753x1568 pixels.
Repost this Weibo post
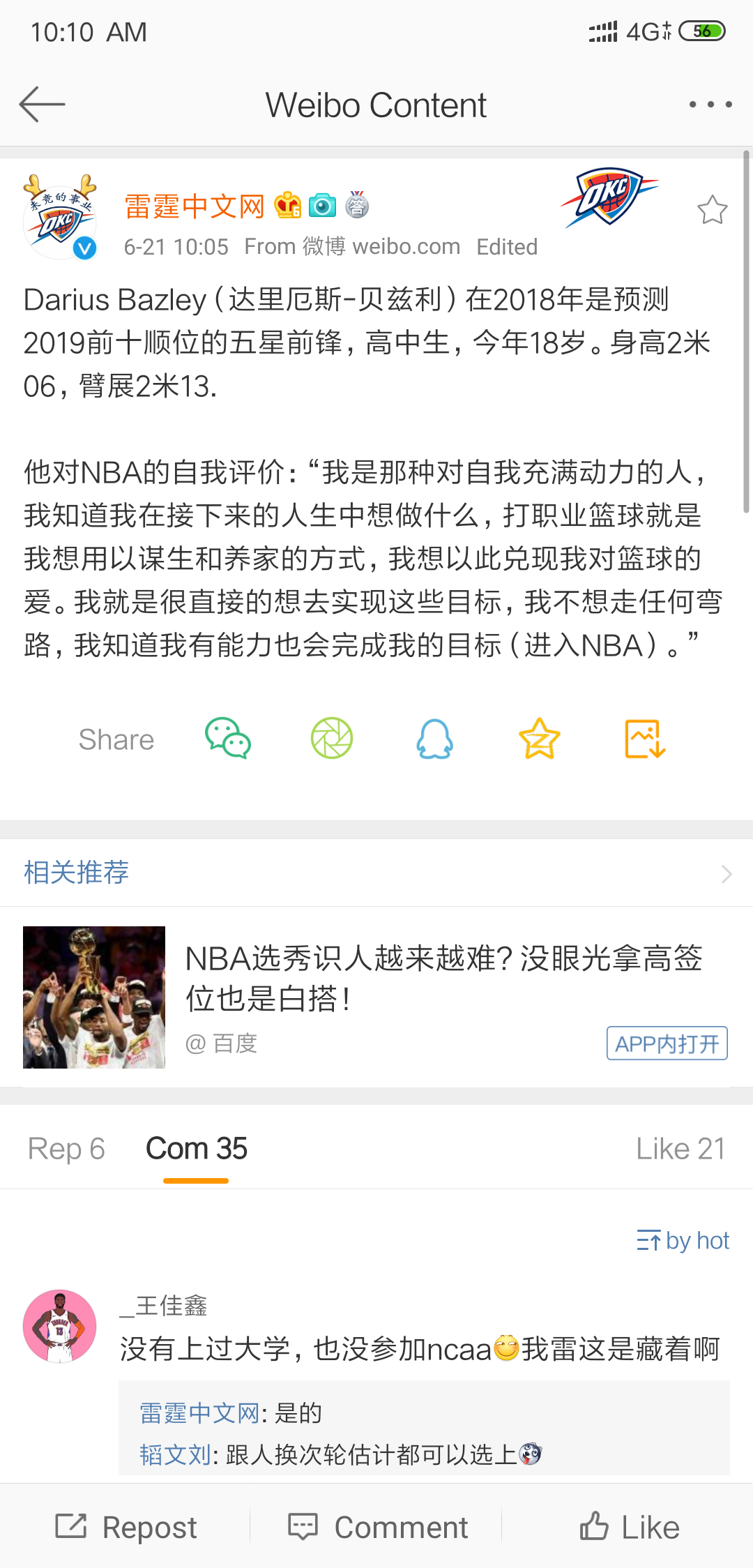(x=126, y=1527)
